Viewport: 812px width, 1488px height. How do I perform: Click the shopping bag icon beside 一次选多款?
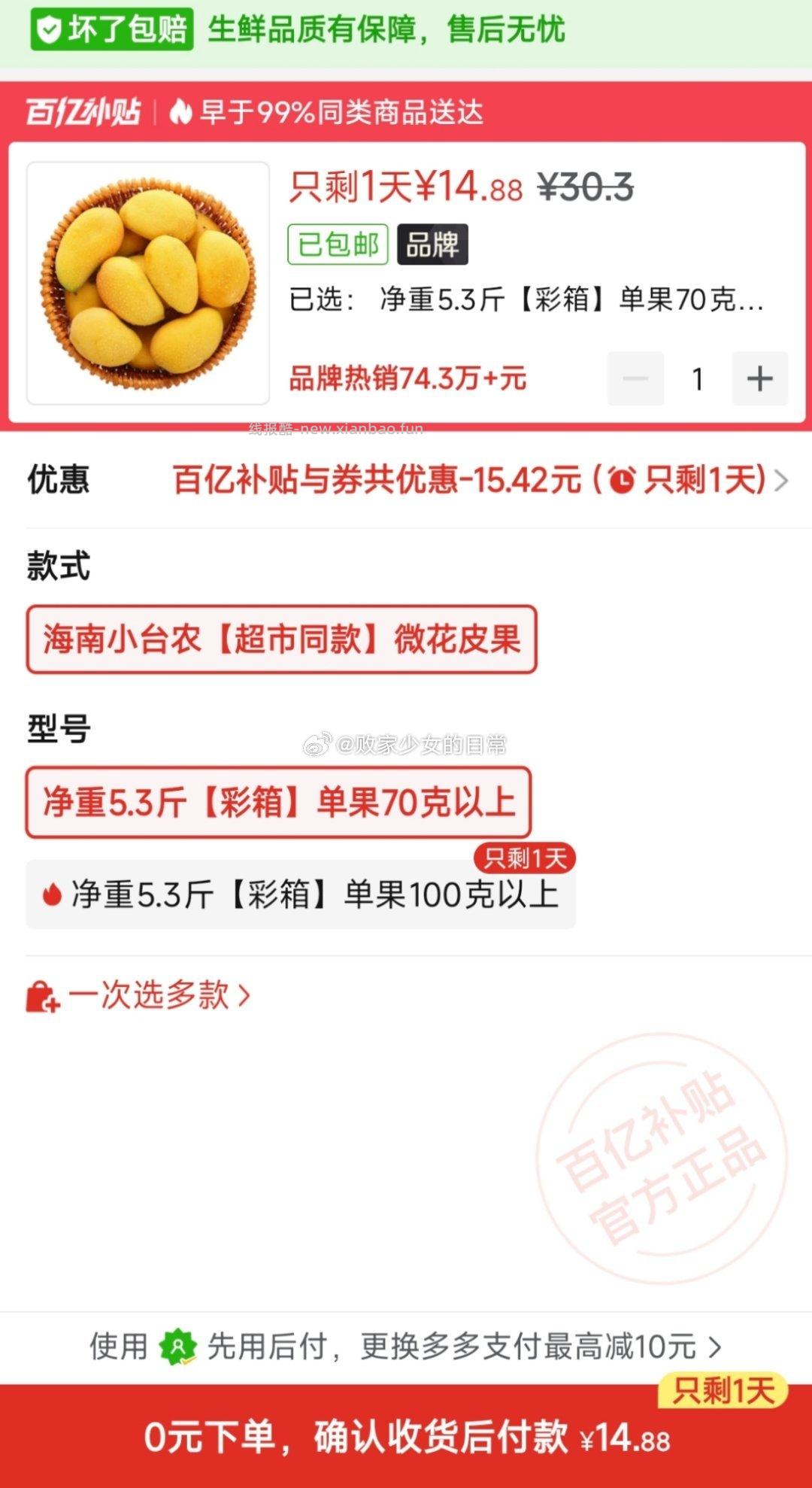[43, 996]
